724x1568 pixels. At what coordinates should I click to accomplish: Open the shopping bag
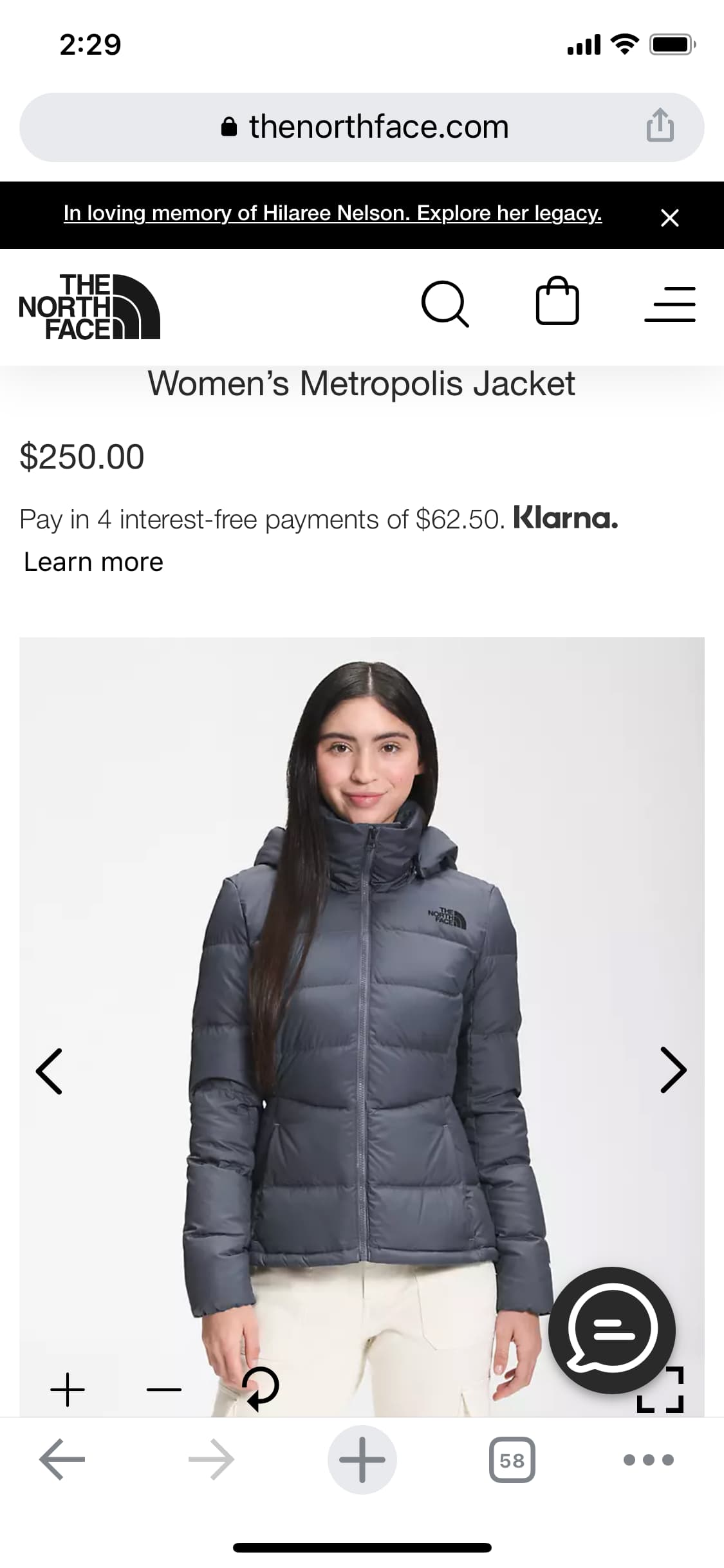tap(557, 301)
